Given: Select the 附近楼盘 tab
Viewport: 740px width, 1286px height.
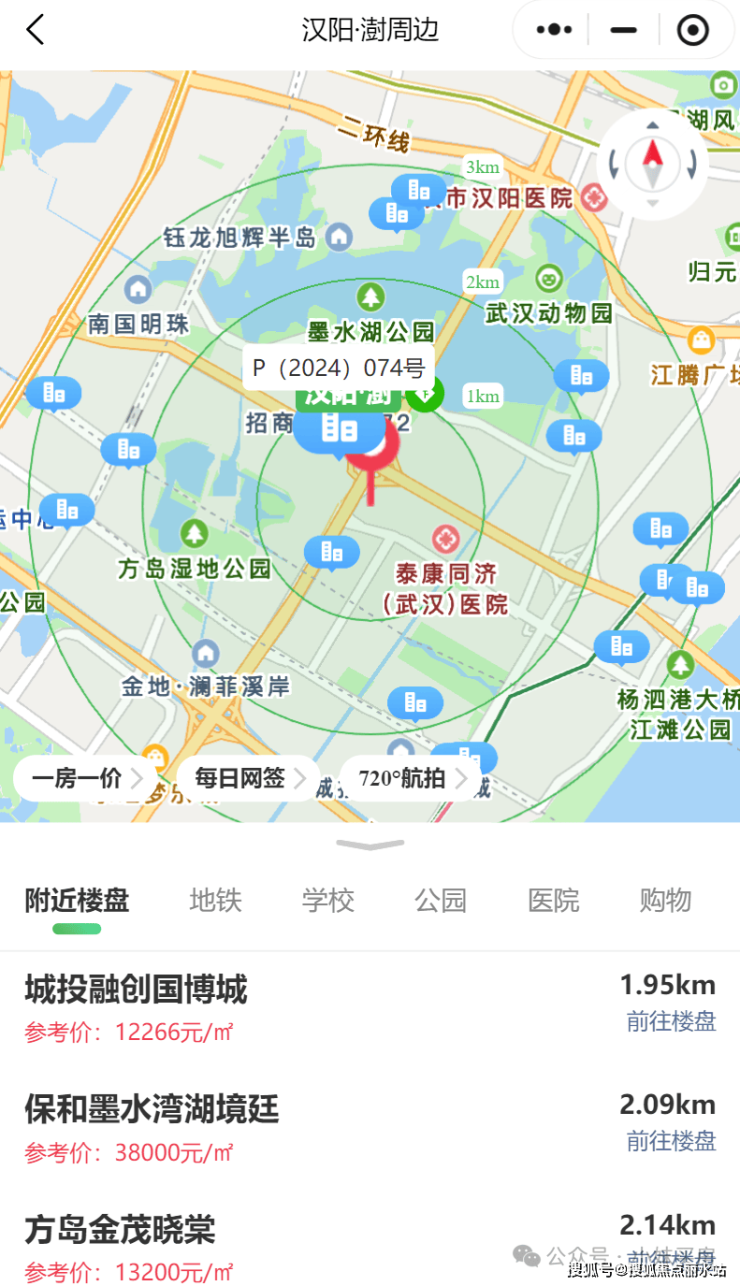Looking at the screenshot, I should pyautogui.click(x=77, y=900).
